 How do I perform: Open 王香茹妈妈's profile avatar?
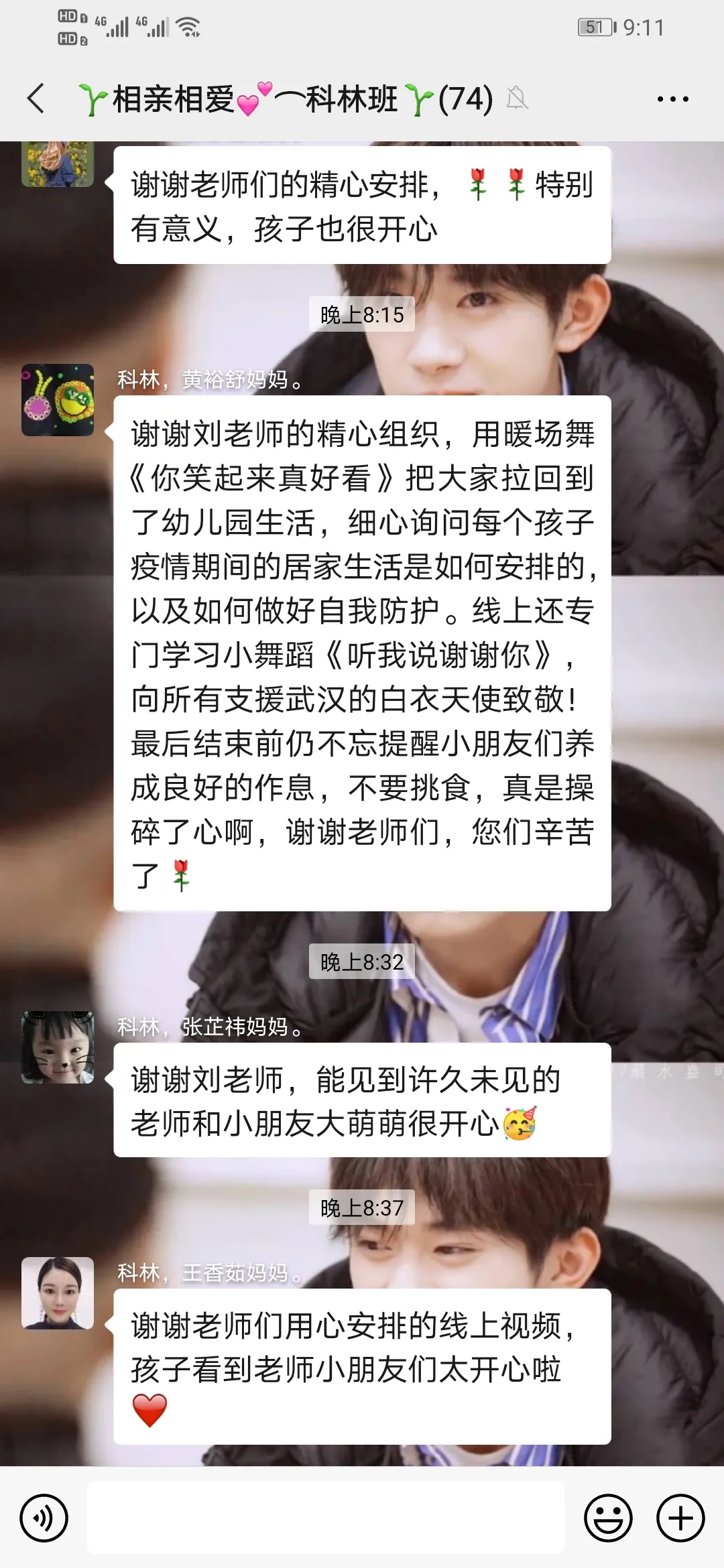(58, 1293)
